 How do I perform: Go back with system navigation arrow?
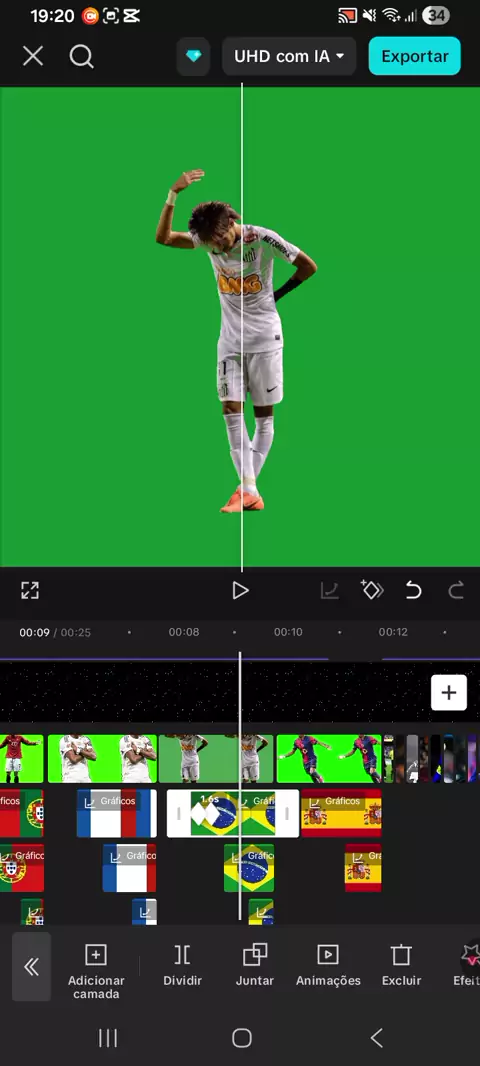377,1037
